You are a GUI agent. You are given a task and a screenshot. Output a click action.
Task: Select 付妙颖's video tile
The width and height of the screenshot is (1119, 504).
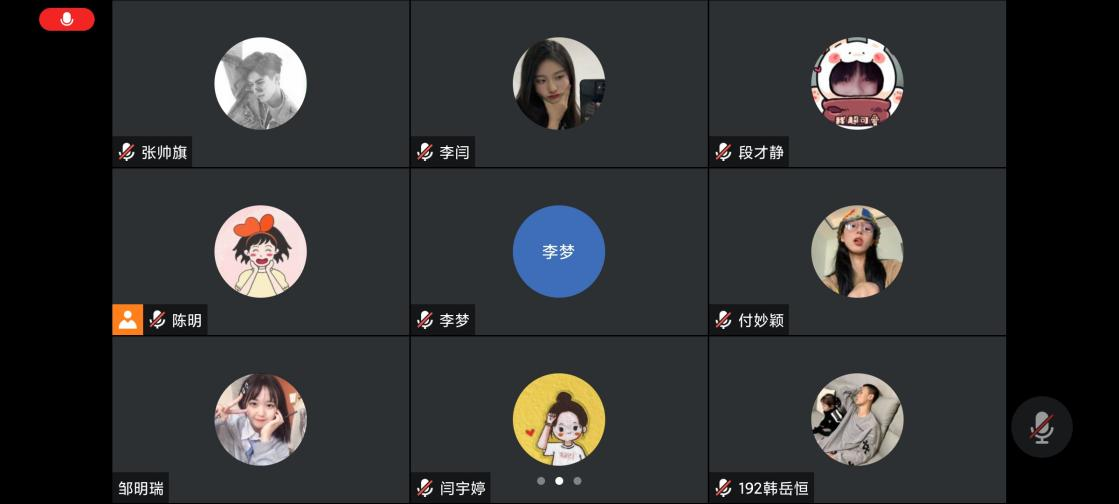point(857,252)
